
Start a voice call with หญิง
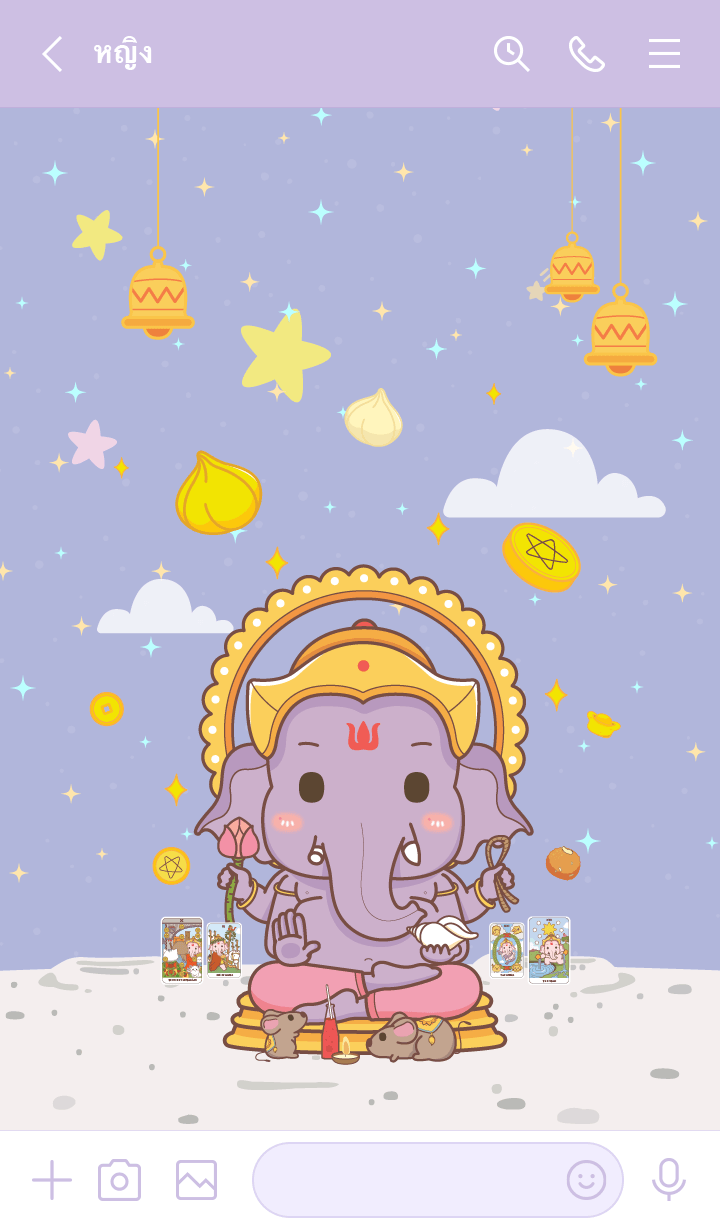click(x=587, y=54)
